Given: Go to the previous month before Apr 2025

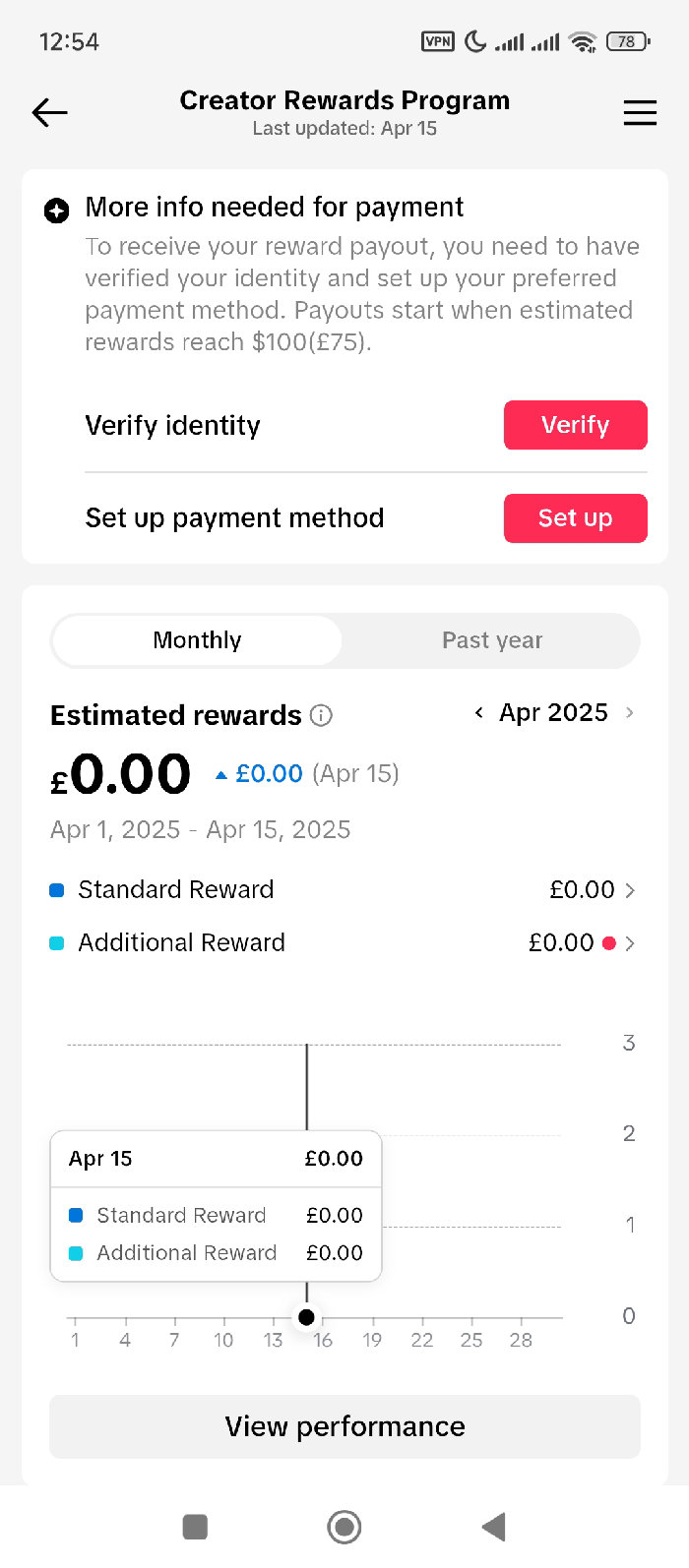Looking at the screenshot, I should click(478, 712).
